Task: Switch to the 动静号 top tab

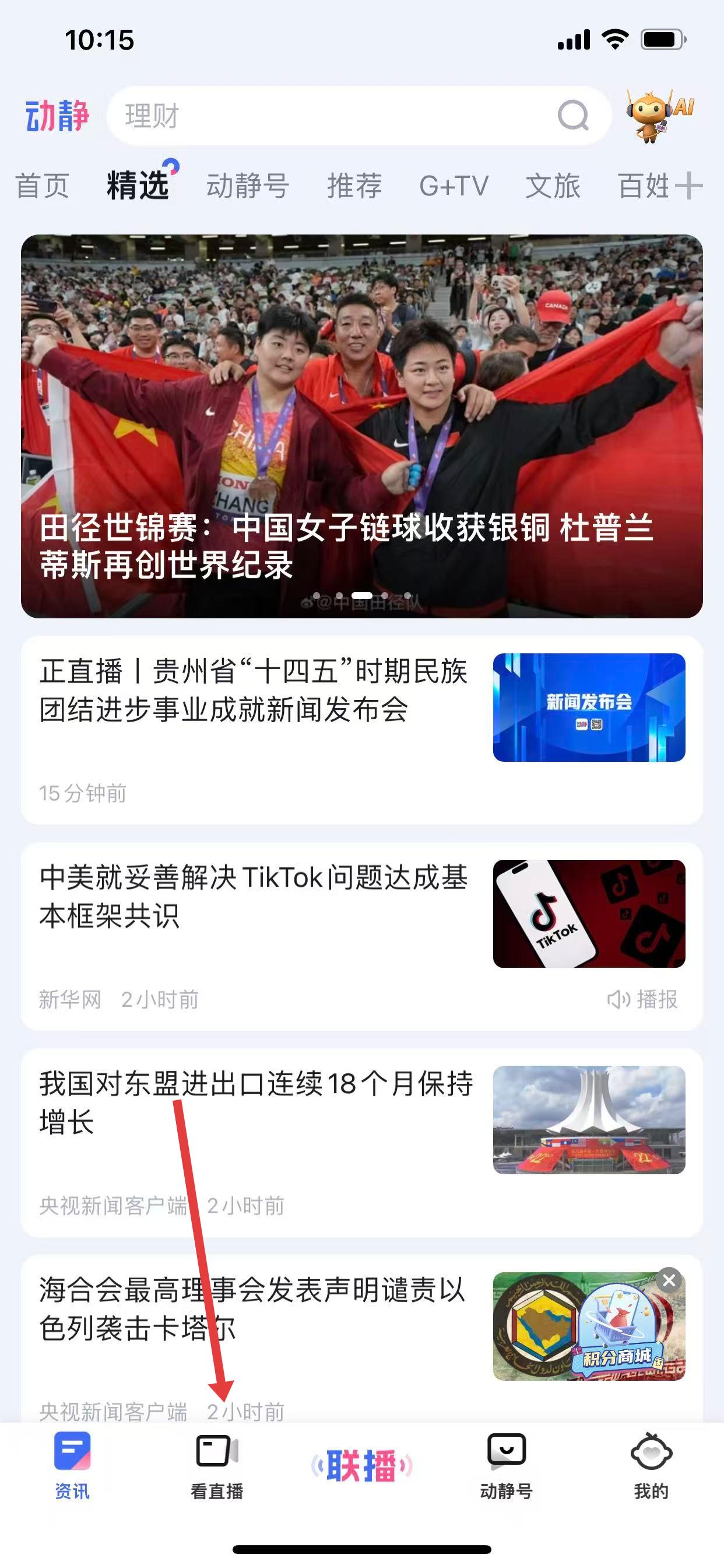Action: [247, 185]
